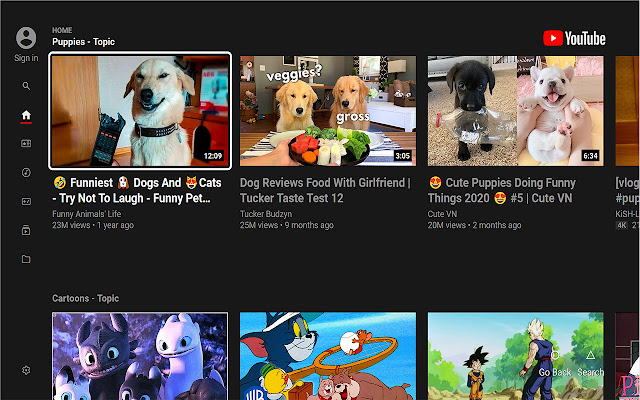Play the Funniest Dogs And Cats video
The height and width of the screenshot is (400, 640).
coord(140,110)
